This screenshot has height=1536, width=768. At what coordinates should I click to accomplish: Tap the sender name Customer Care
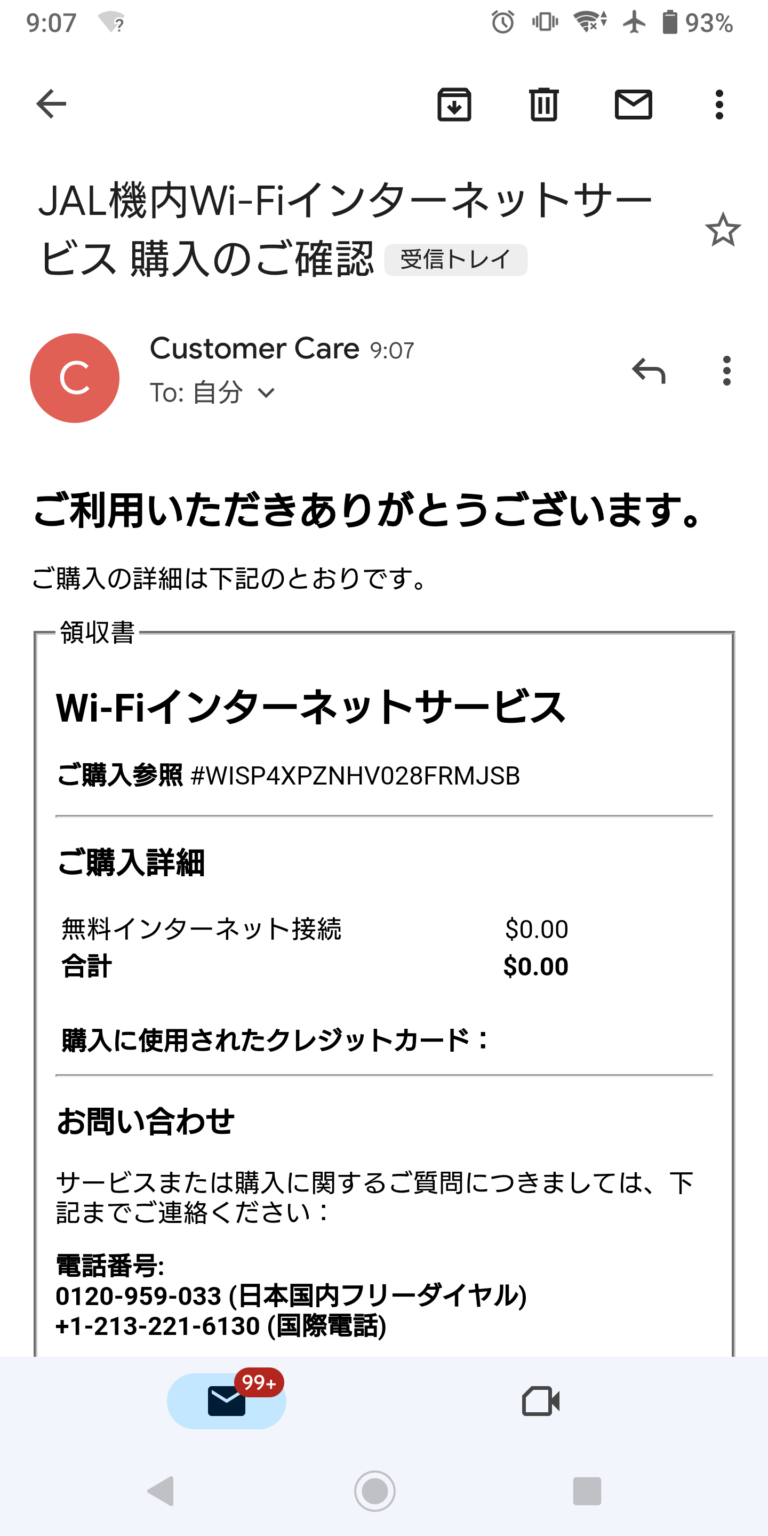254,348
